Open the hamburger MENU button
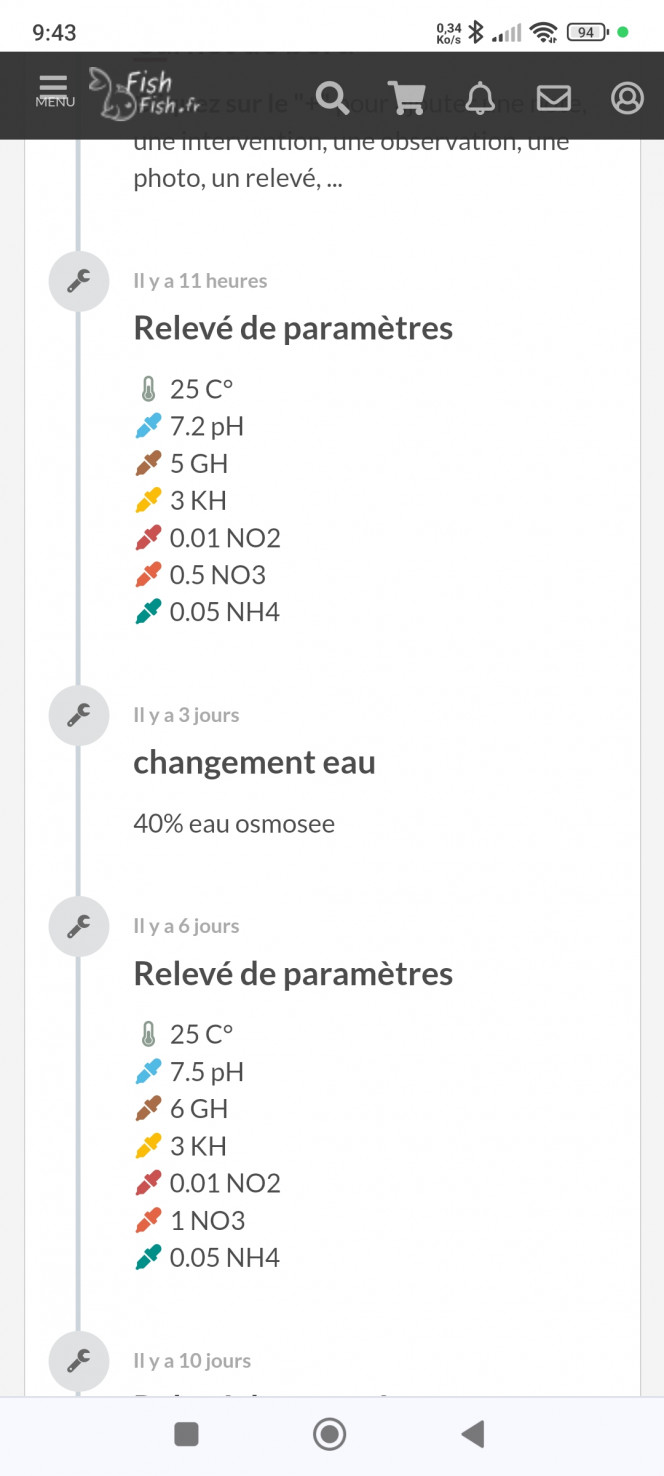This screenshot has height=1476, width=664. coord(54,91)
